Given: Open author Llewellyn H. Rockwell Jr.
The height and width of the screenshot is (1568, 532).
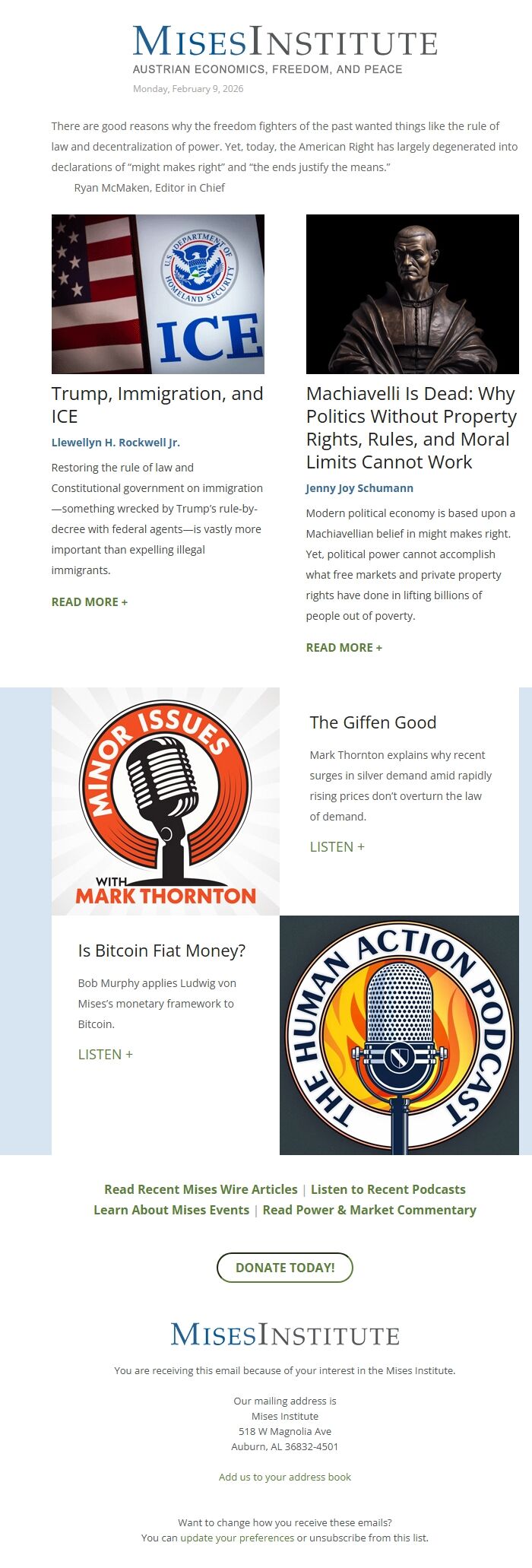Looking at the screenshot, I should pos(116,443).
